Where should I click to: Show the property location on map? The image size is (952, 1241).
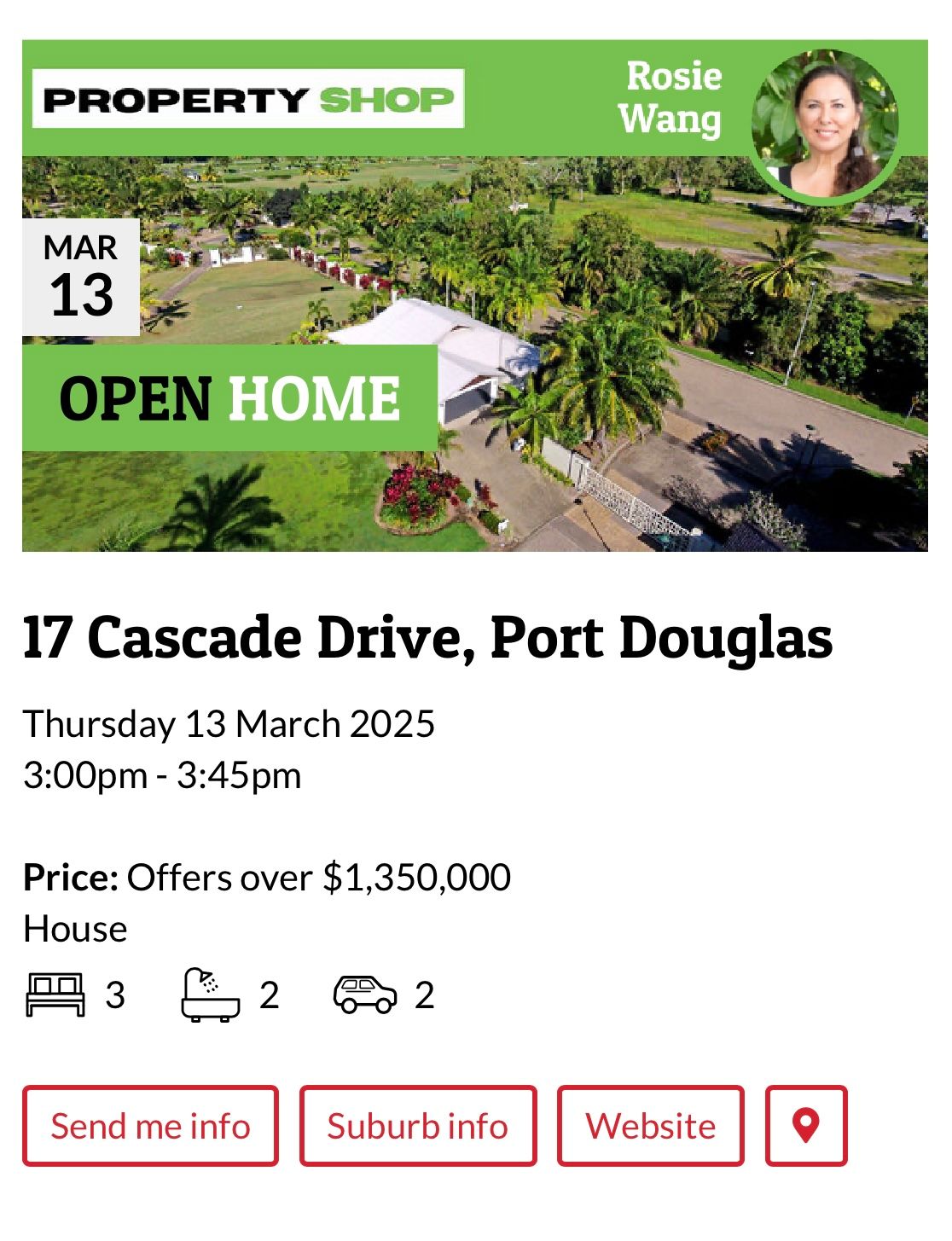[806, 1126]
